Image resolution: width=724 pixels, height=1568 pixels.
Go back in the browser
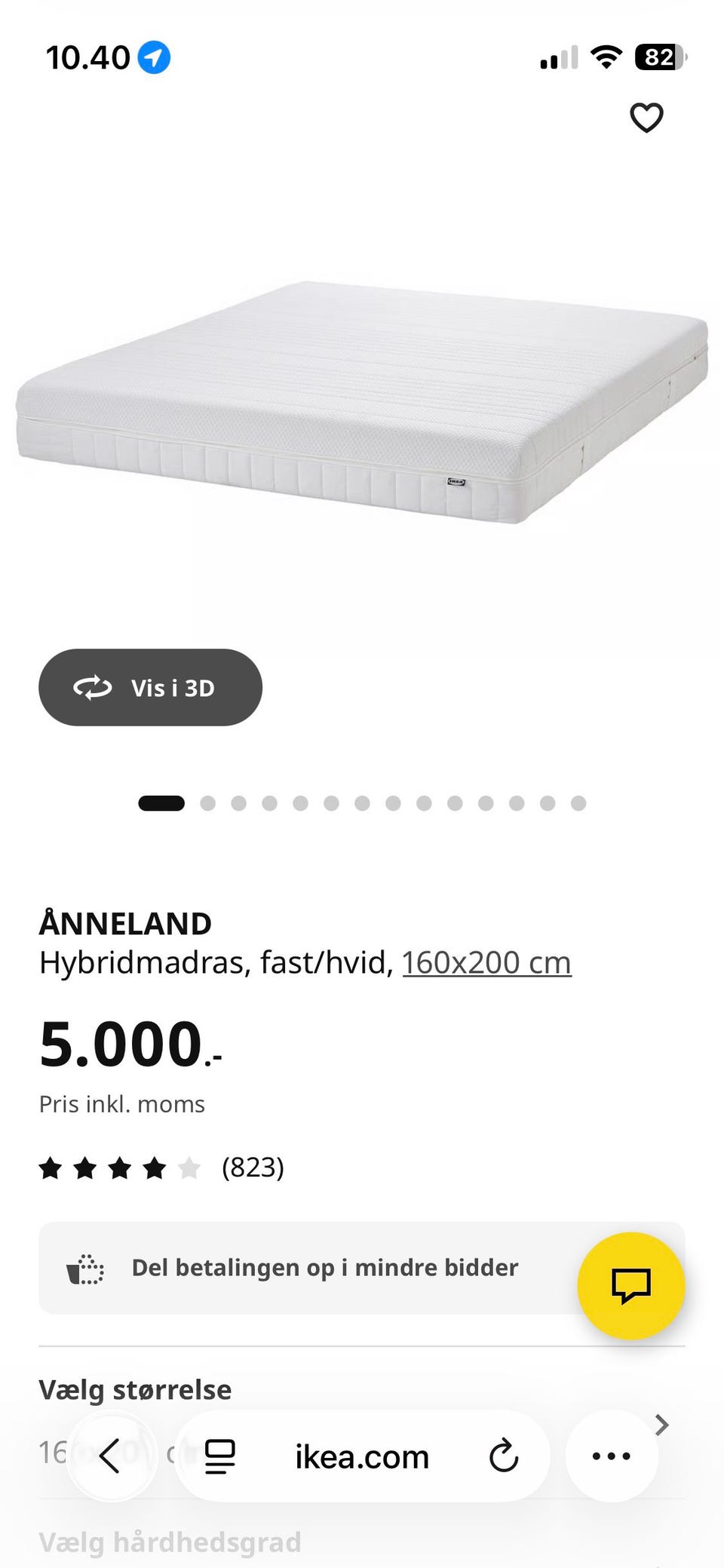coord(110,1455)
